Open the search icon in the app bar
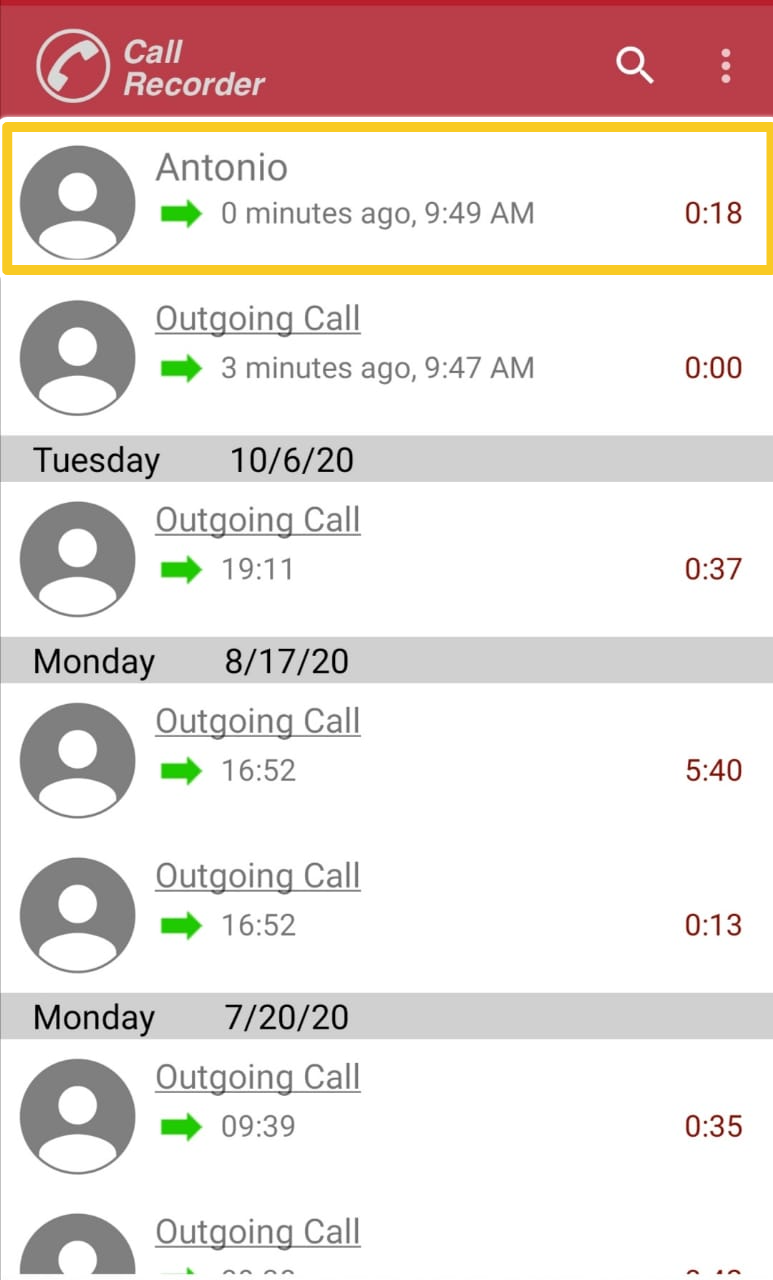The width and height of the screenshot is (773, 1280). click(635, 66)
